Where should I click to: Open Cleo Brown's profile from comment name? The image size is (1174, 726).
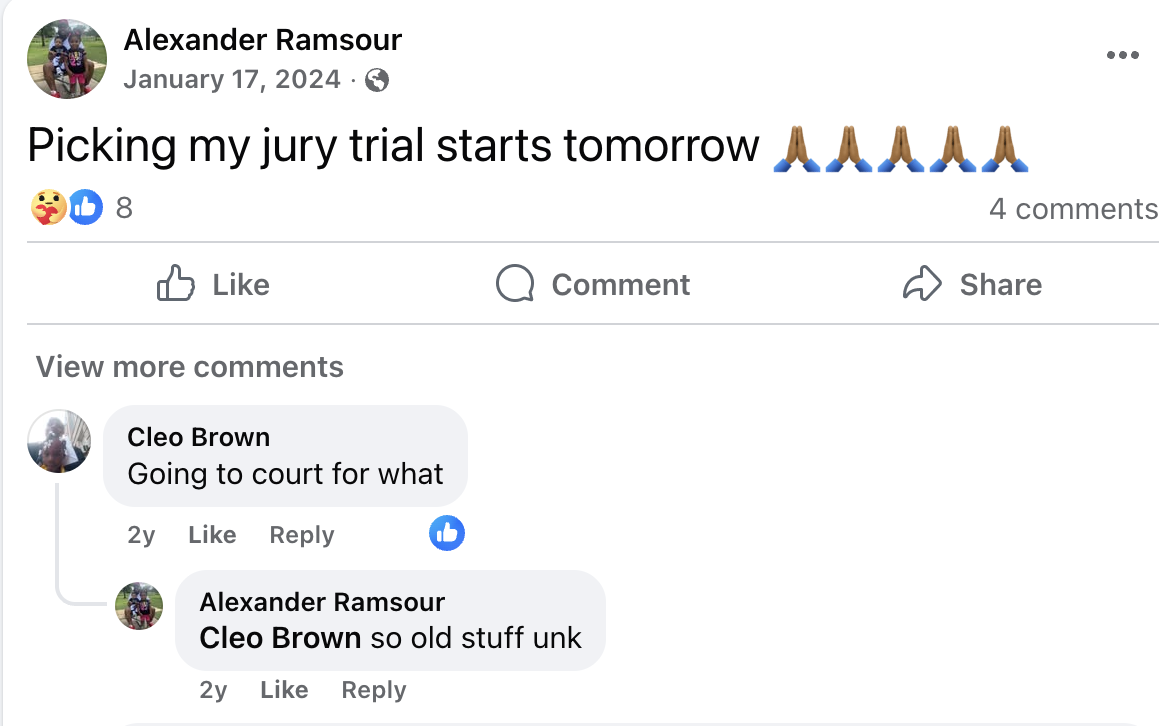pos(199,437)
